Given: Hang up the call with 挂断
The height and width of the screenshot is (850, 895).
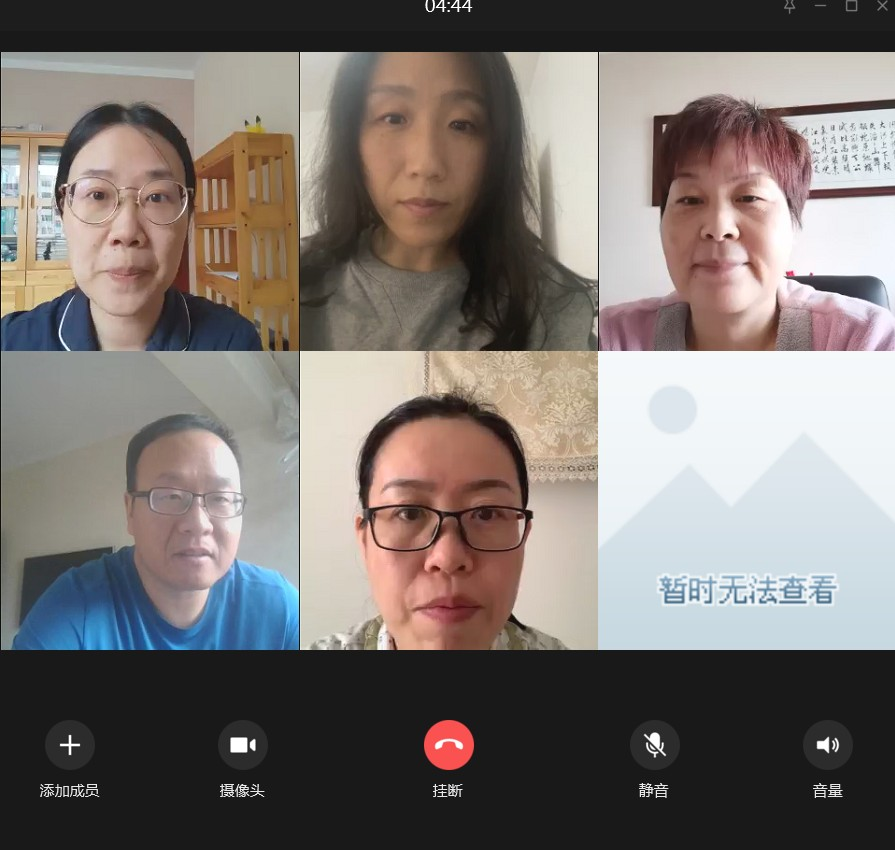Looking at the screenshot, I should tap(448, 745).
